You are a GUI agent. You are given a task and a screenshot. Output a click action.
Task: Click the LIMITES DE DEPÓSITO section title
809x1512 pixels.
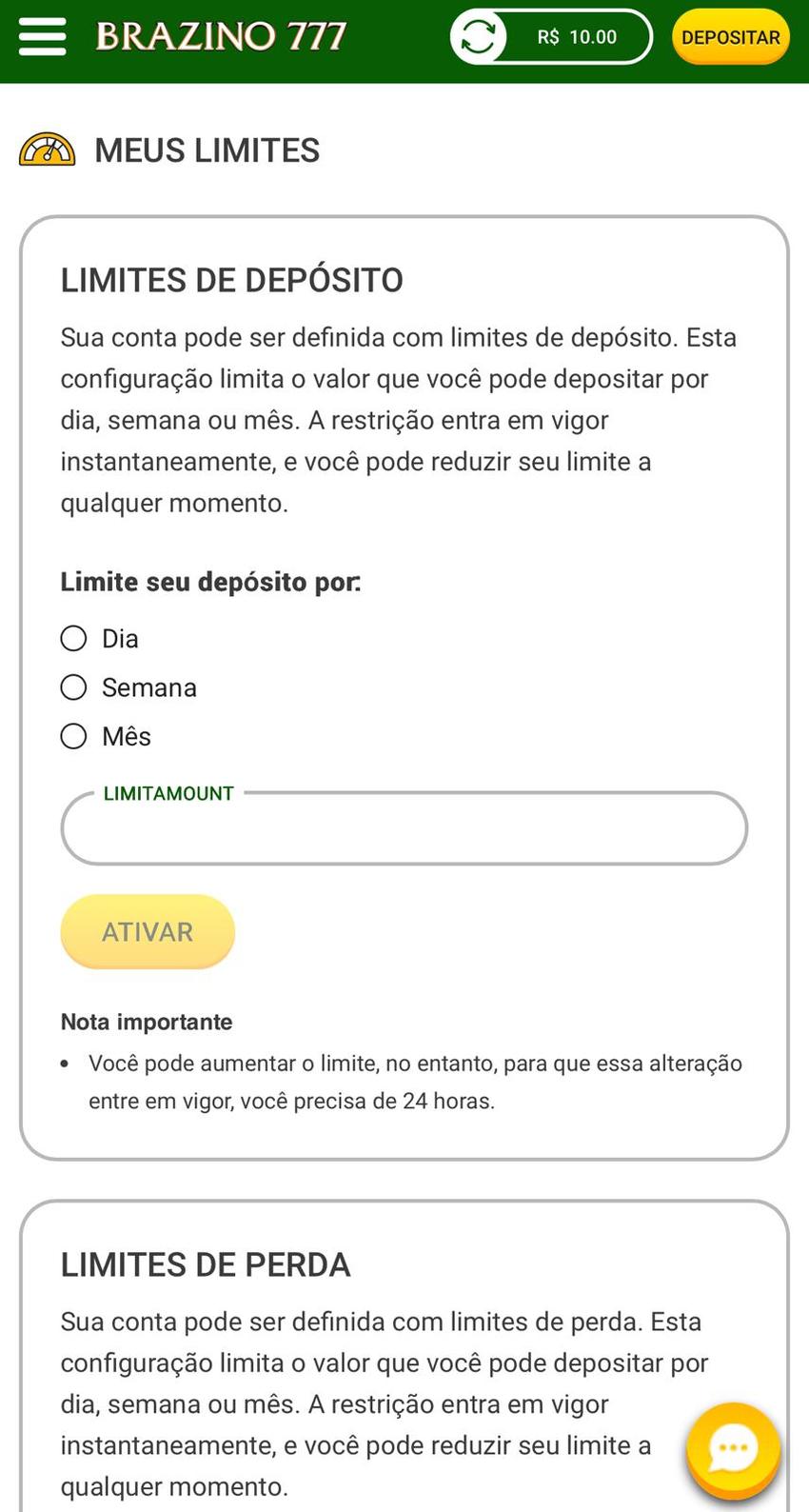[x=232, y=280]
